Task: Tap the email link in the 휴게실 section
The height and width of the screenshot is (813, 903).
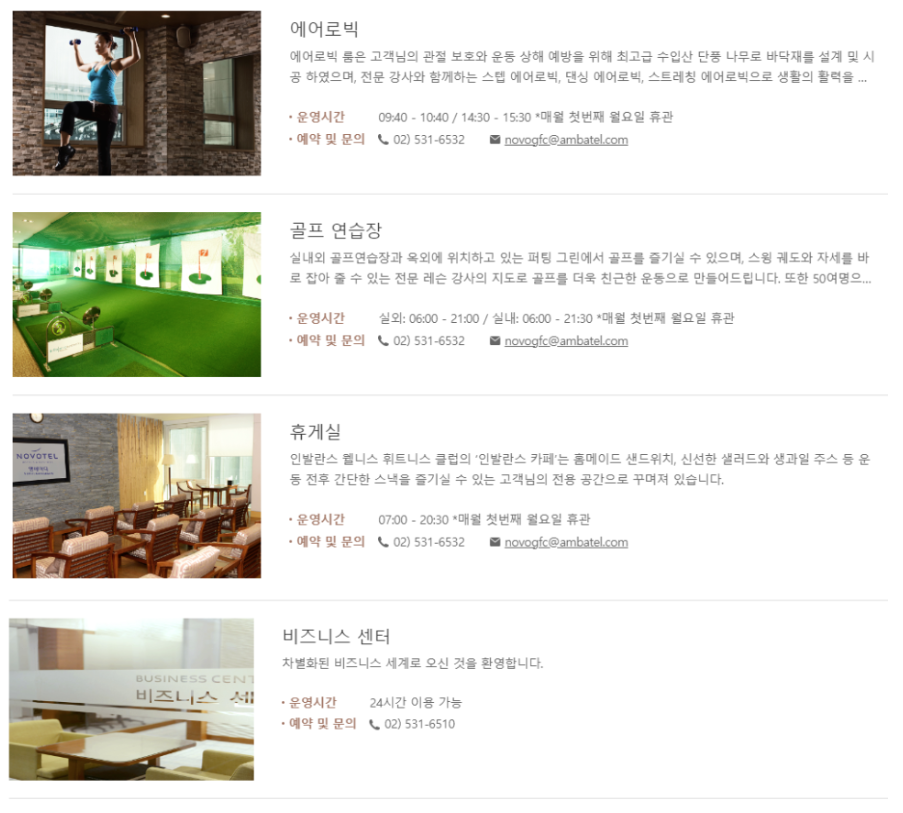Action: 565,542
